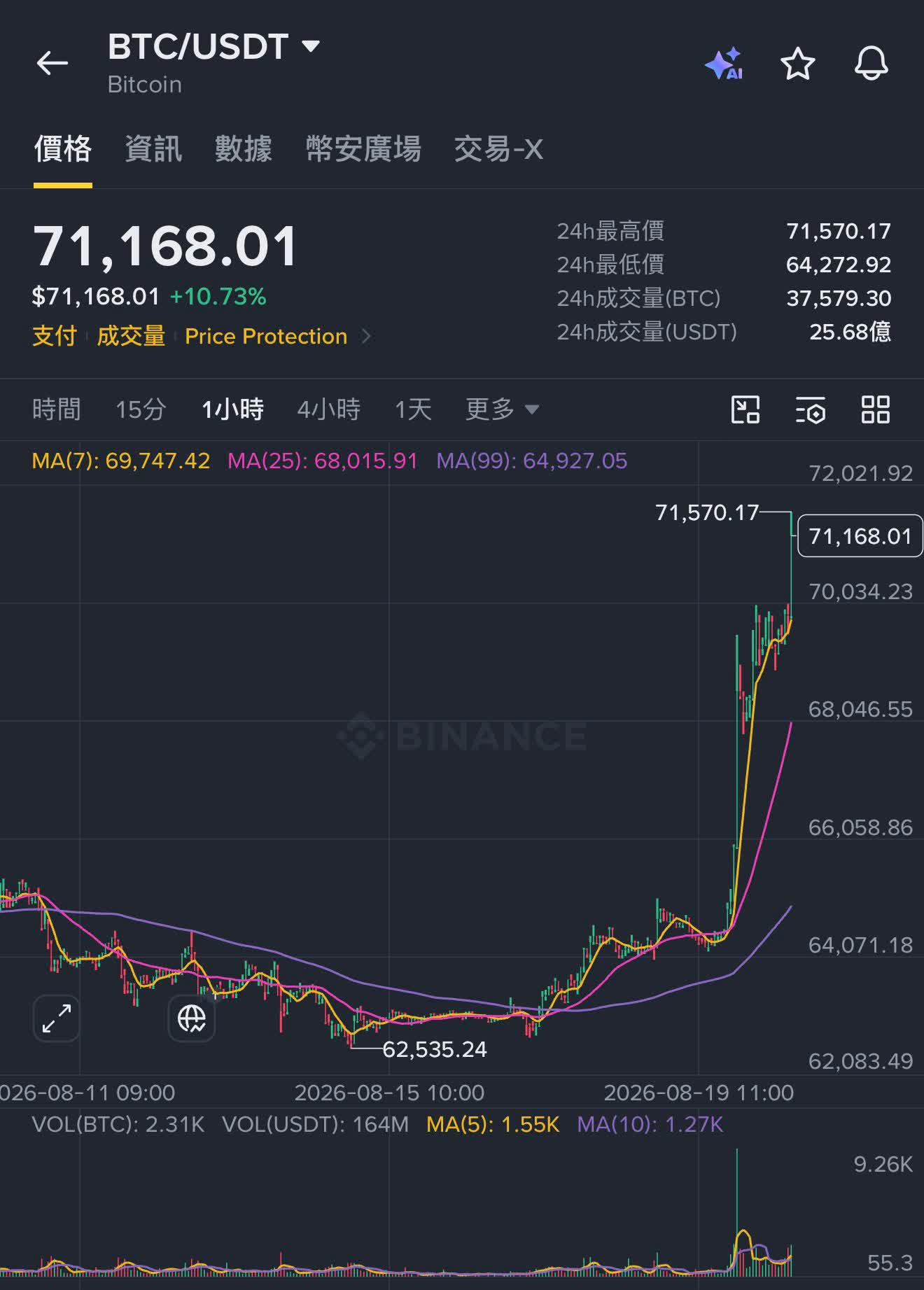
Task: Open the chart drawing tools icon
Action: 745,409
